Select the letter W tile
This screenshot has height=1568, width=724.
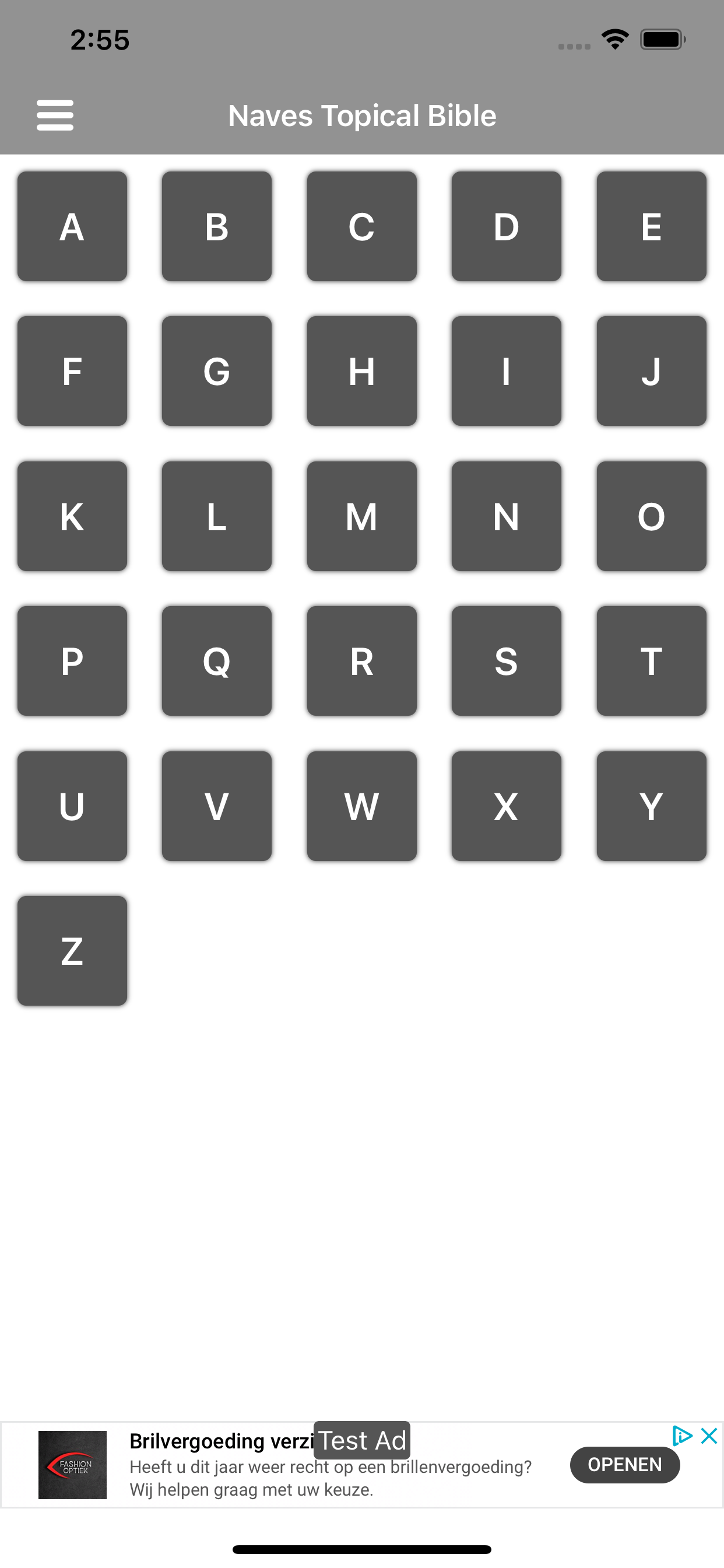pos(361,807)
